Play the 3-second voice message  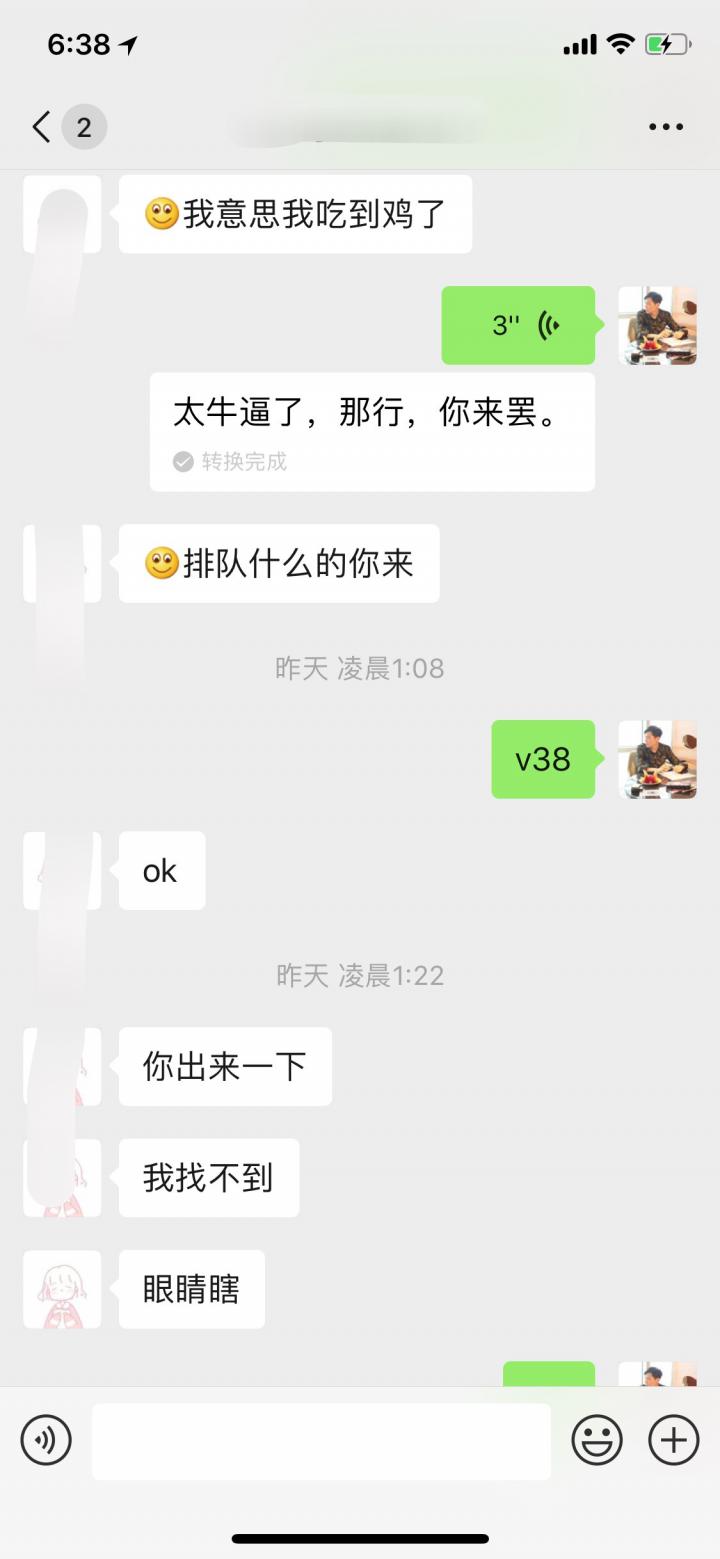(518, 325)
